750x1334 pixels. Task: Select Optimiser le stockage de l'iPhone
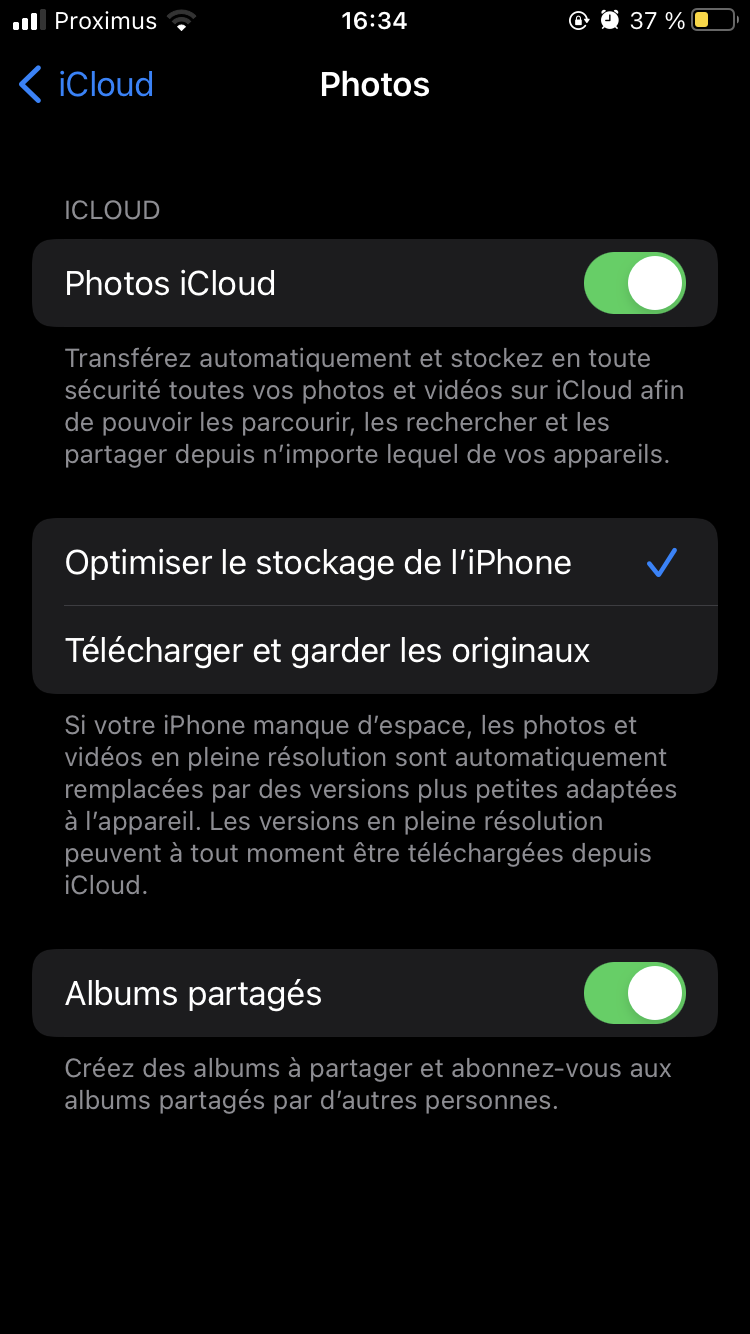coord(375,562)
